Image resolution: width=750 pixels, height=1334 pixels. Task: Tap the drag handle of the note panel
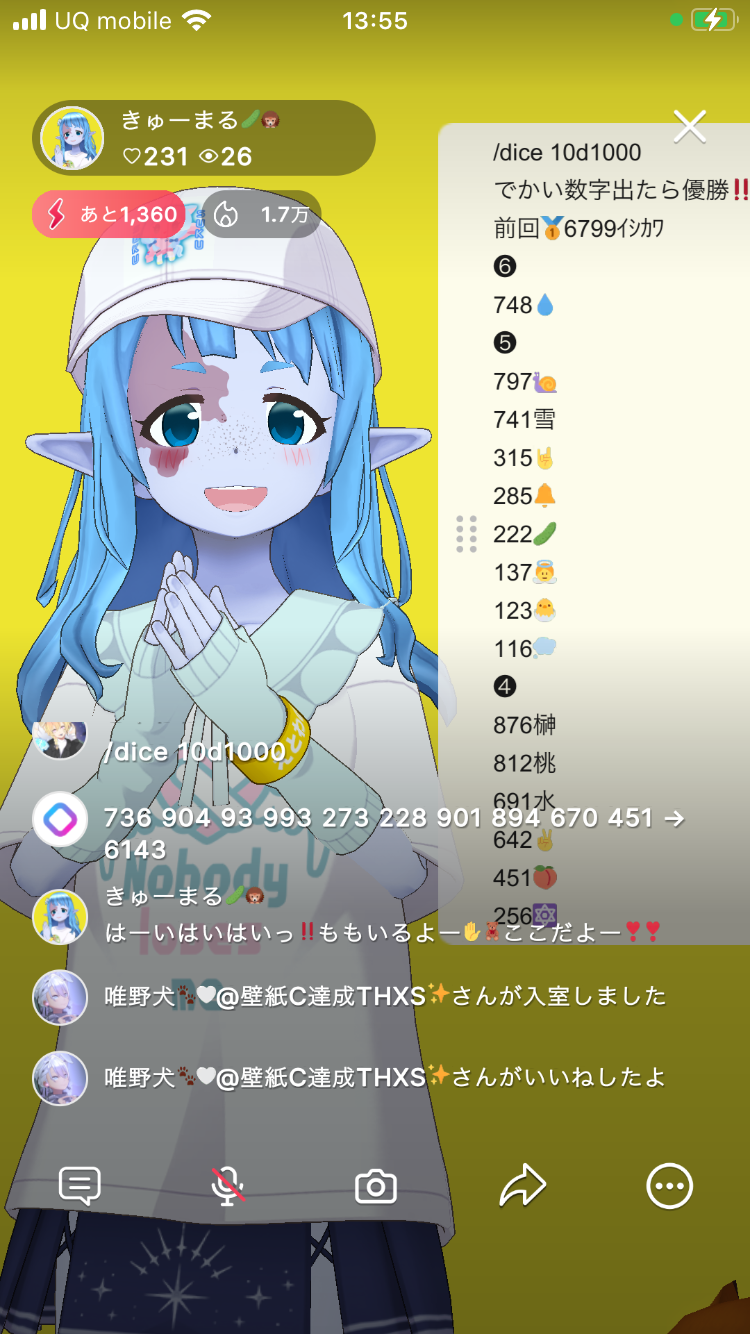coord(466,534)
